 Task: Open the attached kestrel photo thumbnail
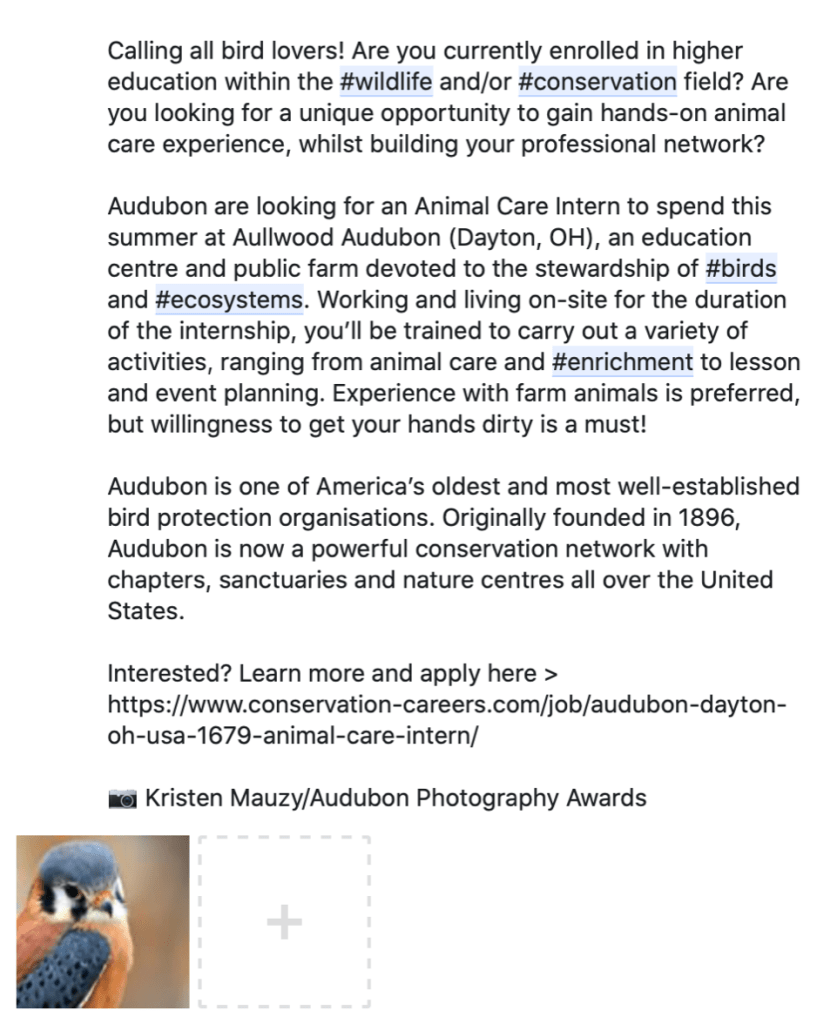click(102, 922)
